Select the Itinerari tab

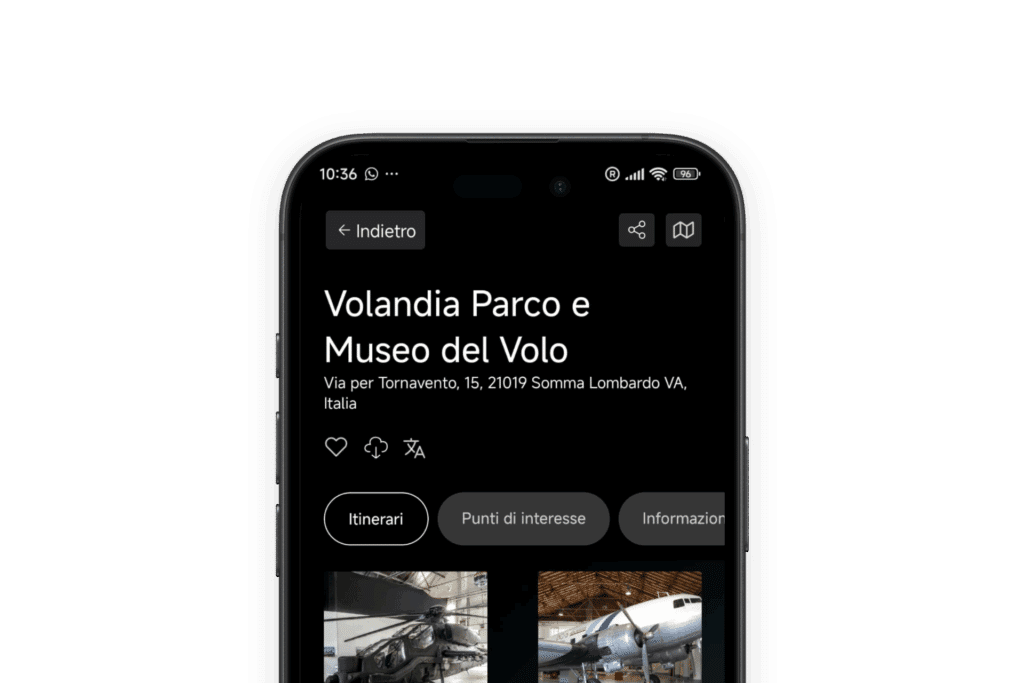(376, 519)
